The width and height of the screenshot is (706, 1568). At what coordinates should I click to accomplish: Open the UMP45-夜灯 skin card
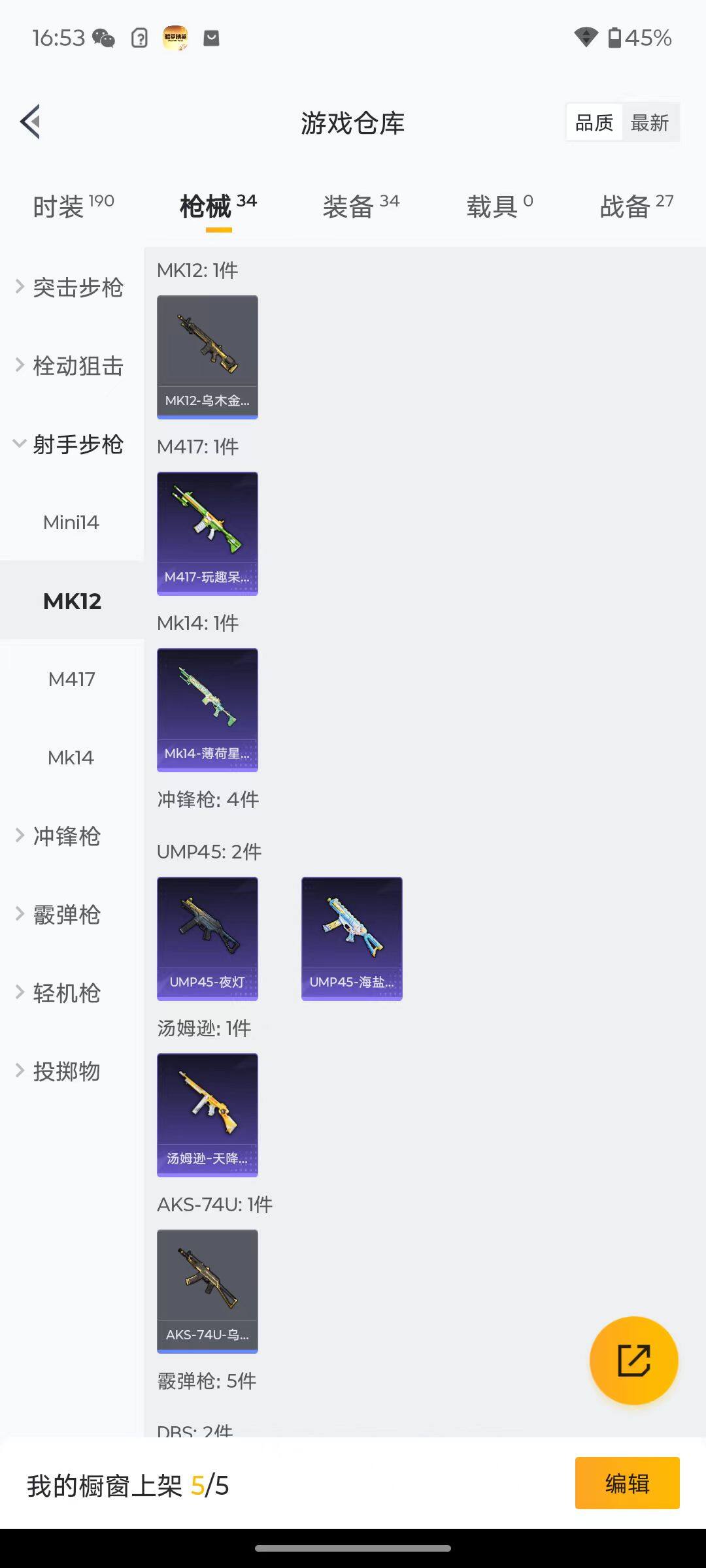tap(207, 938)
